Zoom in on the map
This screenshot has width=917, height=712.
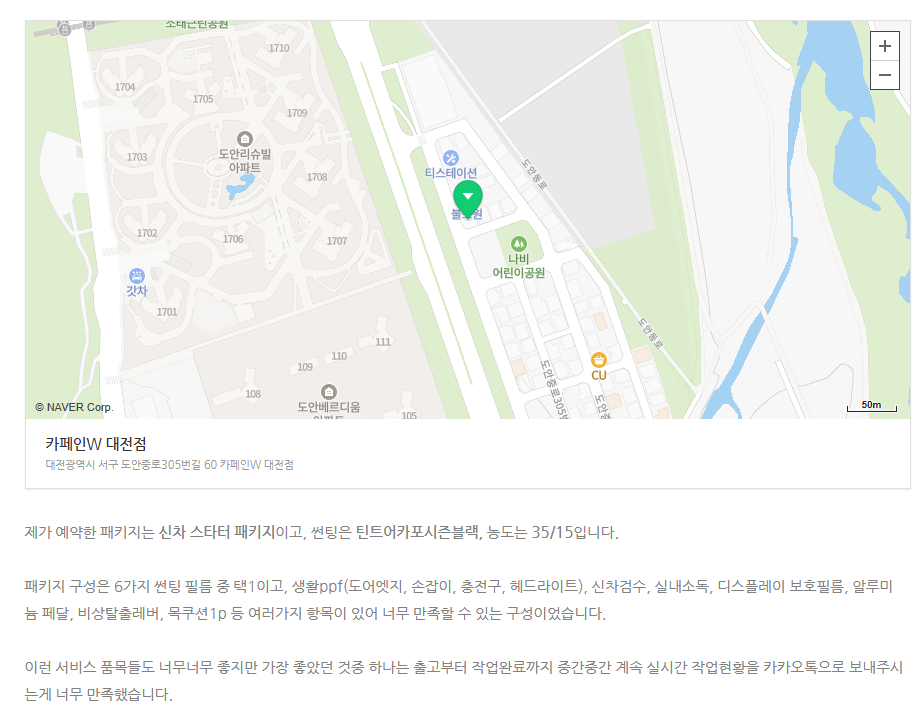coord(884,46)
